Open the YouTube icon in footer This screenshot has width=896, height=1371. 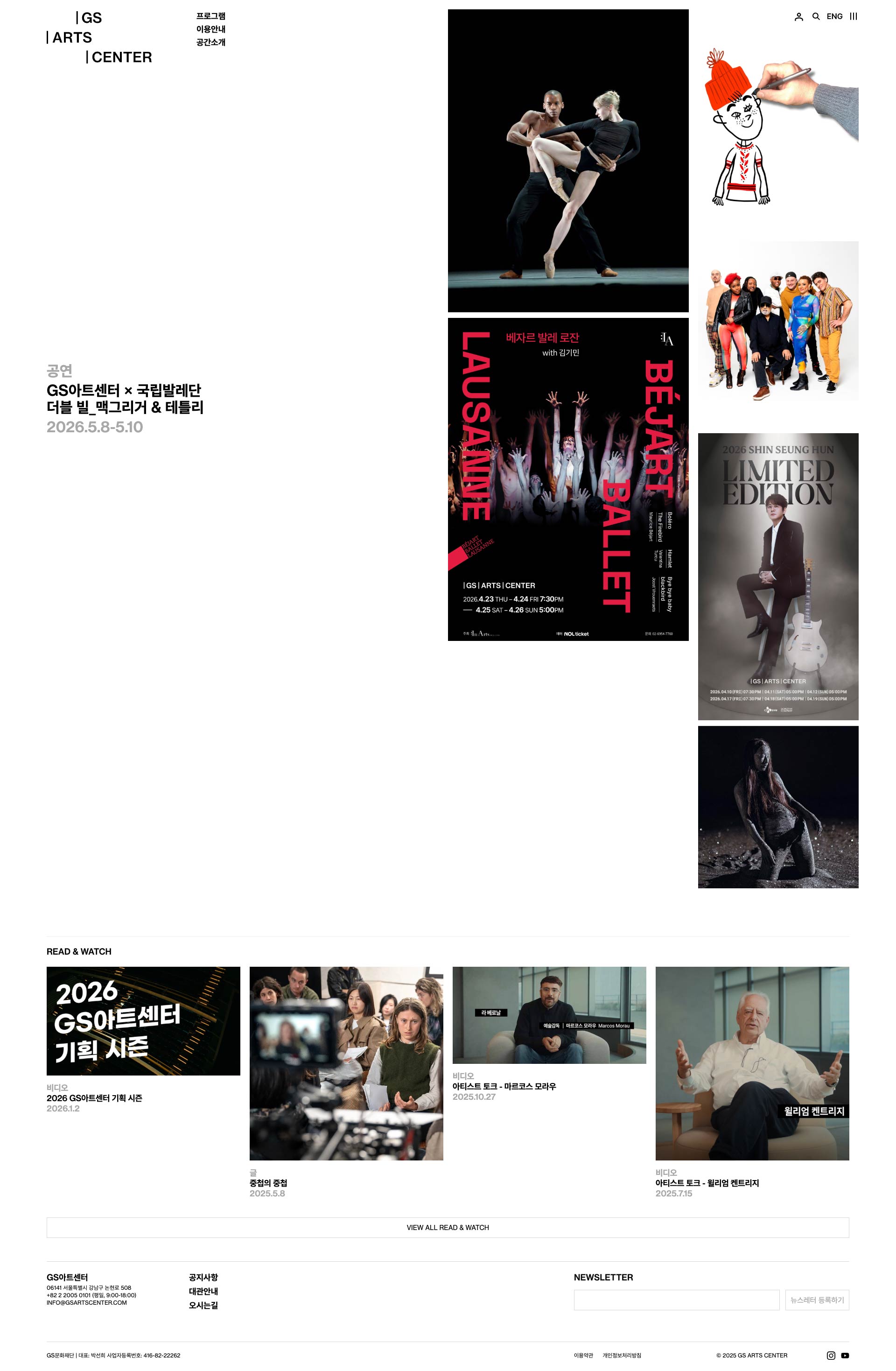pyautogui.click(x=845, y=1356)
